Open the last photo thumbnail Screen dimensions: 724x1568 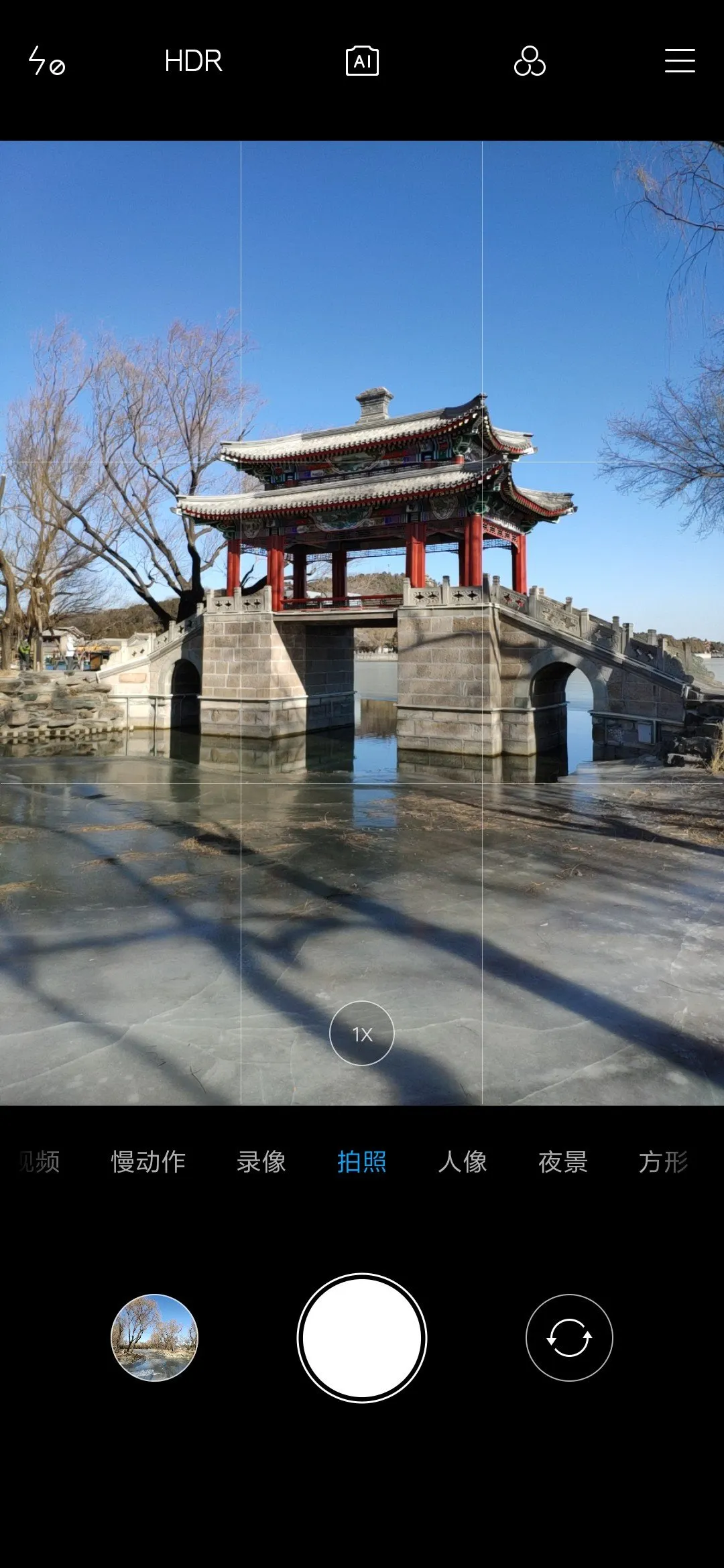click(x=154, y=1337)
